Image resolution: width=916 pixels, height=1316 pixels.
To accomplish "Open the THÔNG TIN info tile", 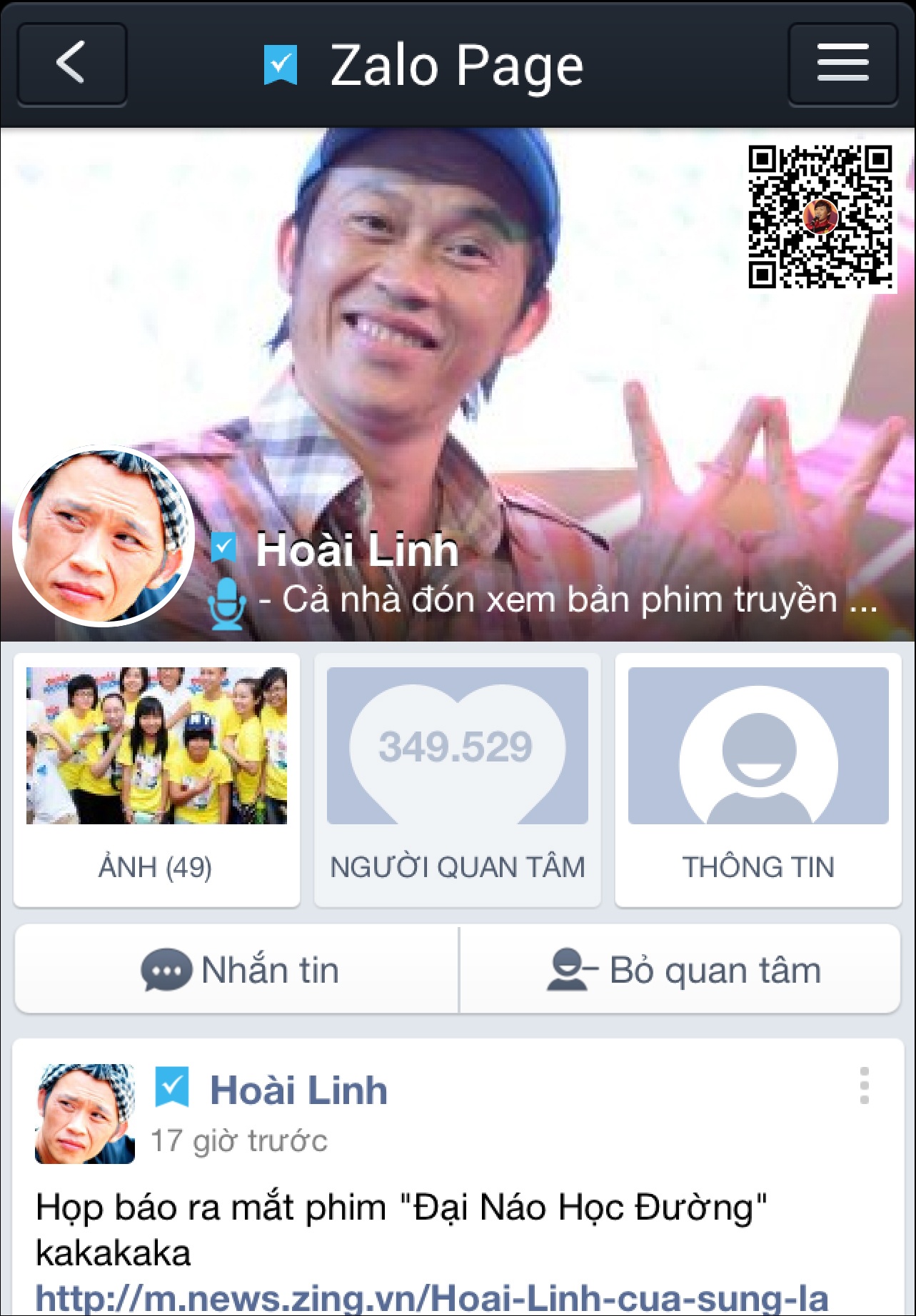I will pyautogui.click(x=758, y=779).
